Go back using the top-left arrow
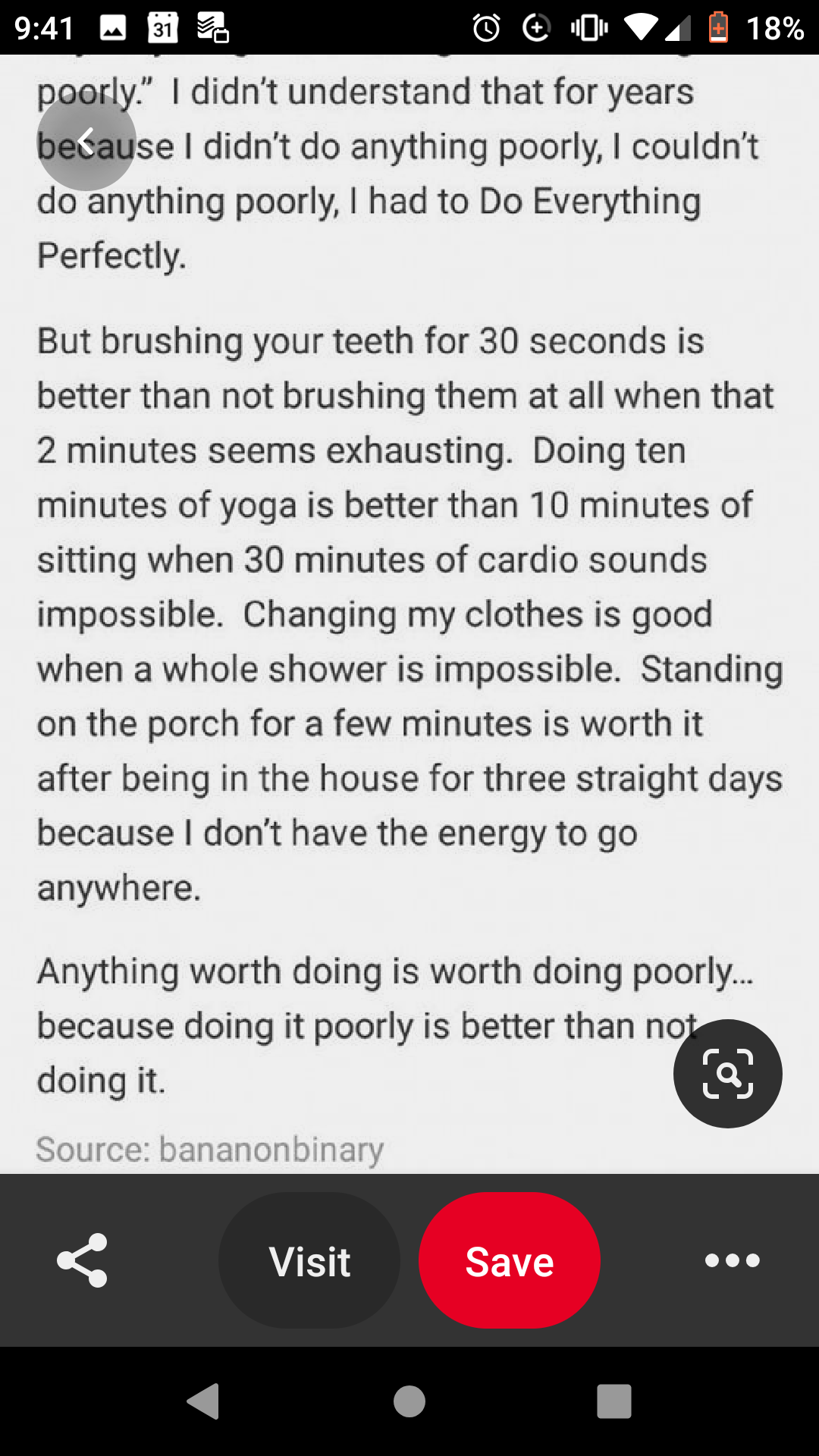This screenshot has height=1456, width=819. coord(86,141)
